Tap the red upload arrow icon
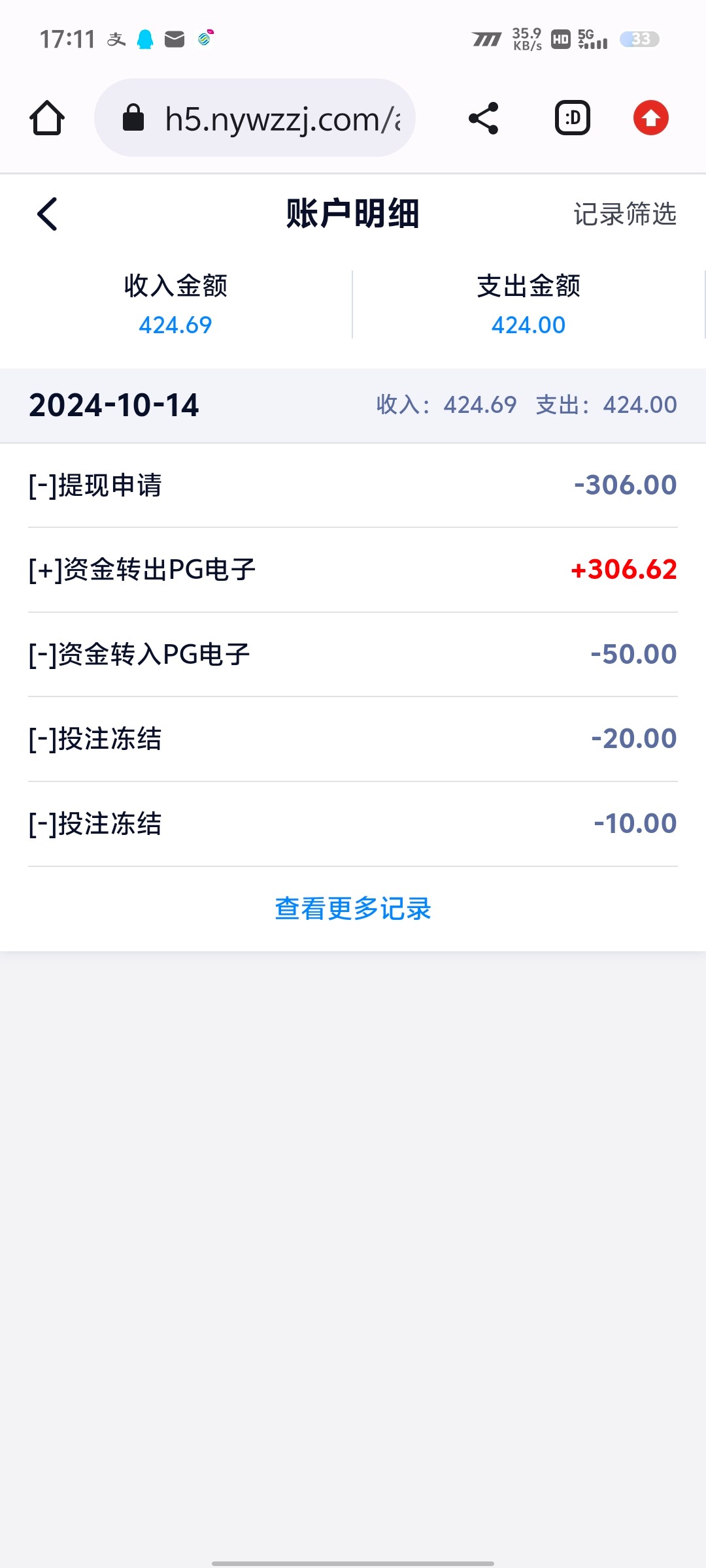This screenshot has width=706, height=1568. pyautogui.click(x=650, y=118)
